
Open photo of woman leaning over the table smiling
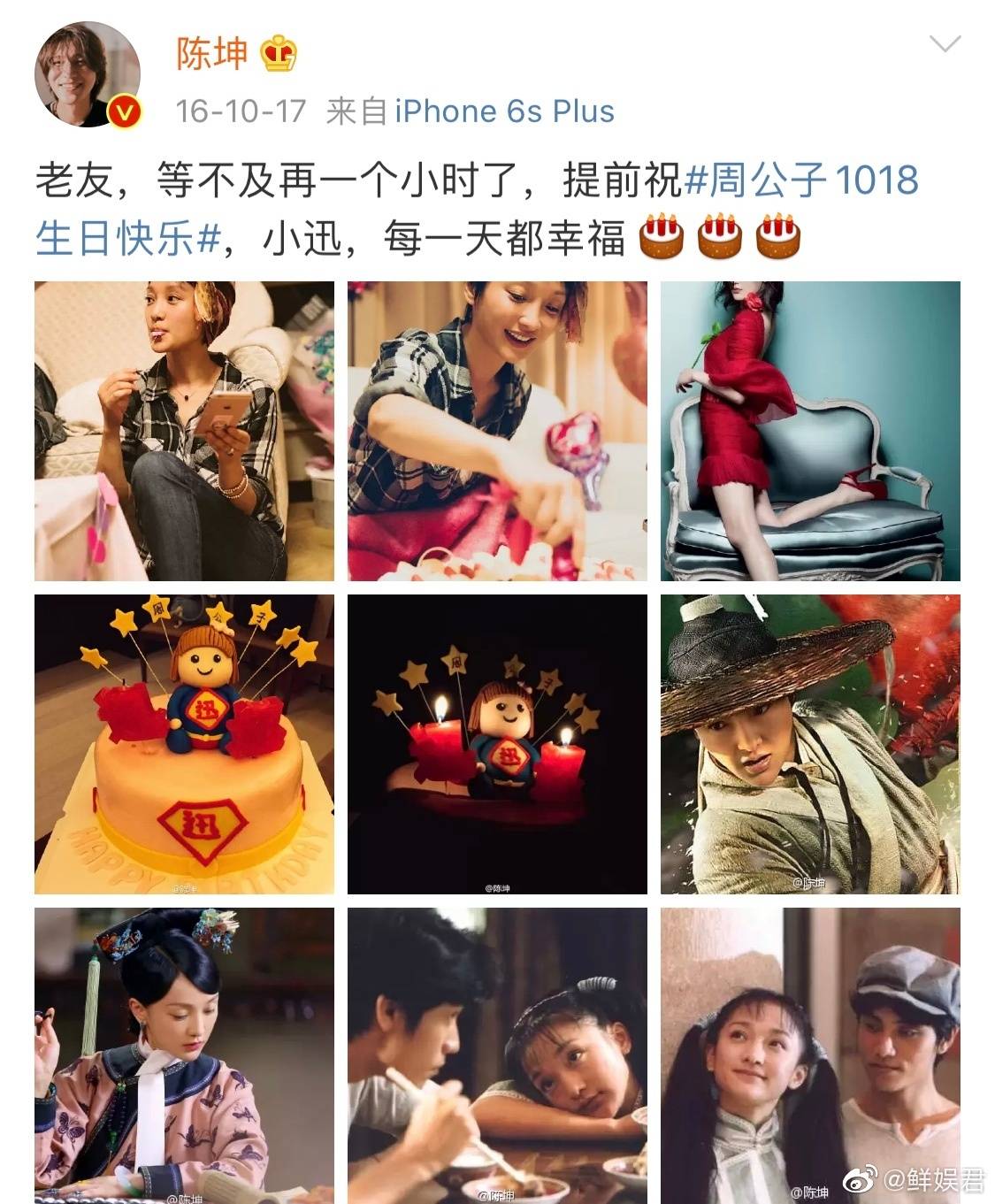497,431
